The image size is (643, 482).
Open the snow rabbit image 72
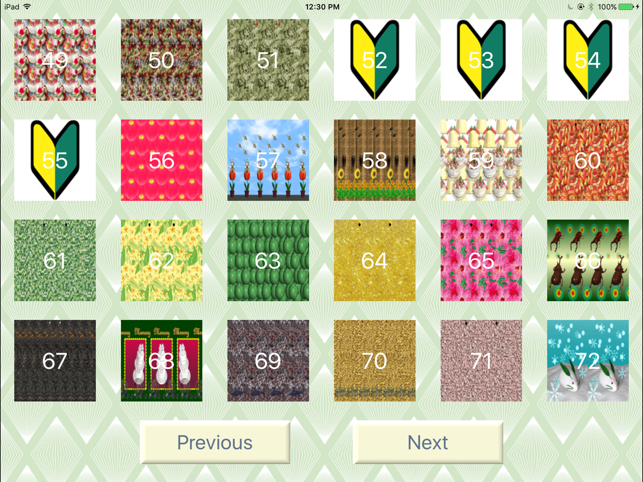pyautogui.click(x=587, y=360)
